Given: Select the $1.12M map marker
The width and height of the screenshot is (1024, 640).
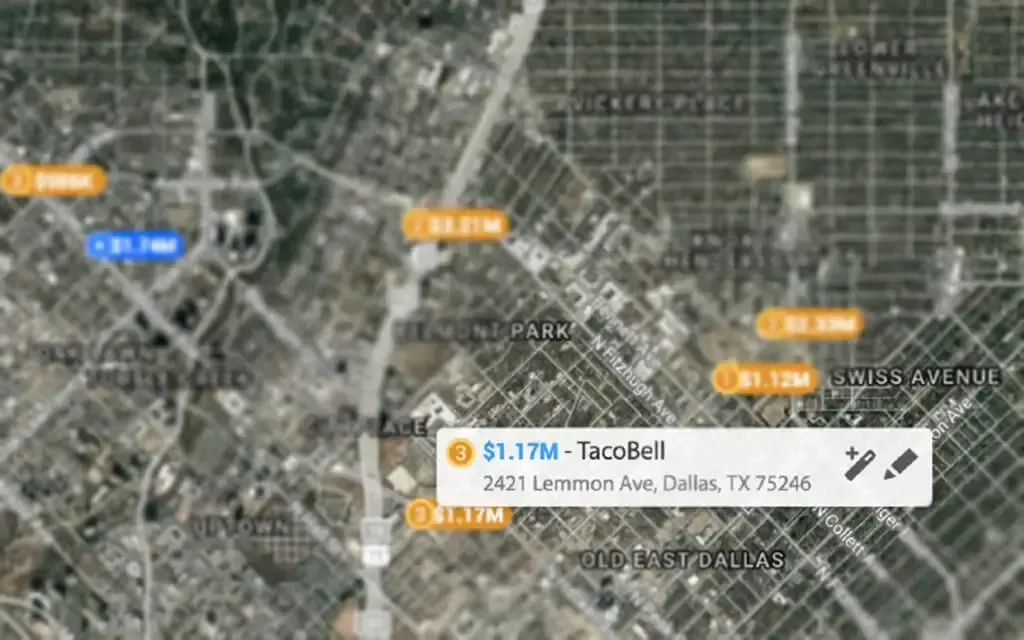Looking at the screenshot, I should pyautogui.click(x=766, y=379).
